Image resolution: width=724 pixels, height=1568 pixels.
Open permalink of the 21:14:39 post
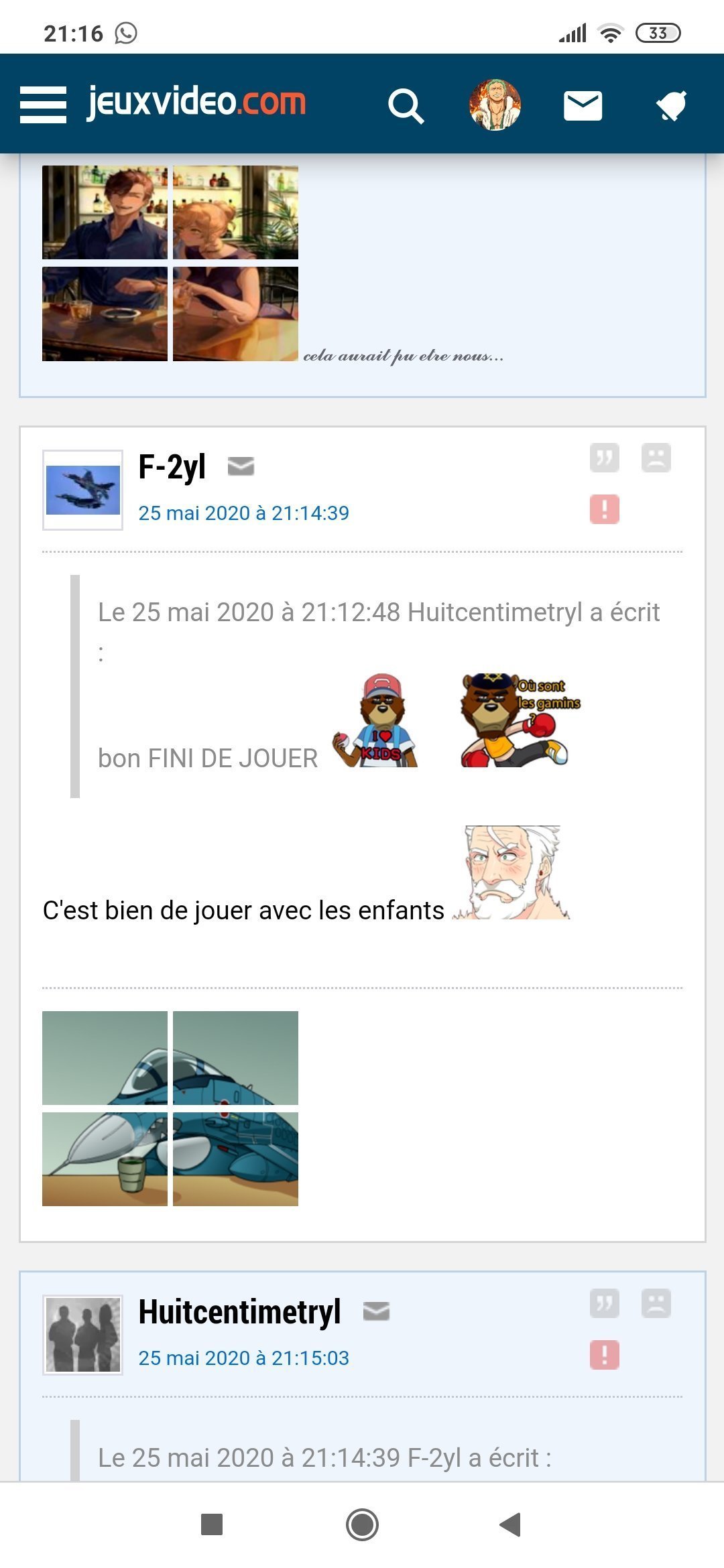243,513
